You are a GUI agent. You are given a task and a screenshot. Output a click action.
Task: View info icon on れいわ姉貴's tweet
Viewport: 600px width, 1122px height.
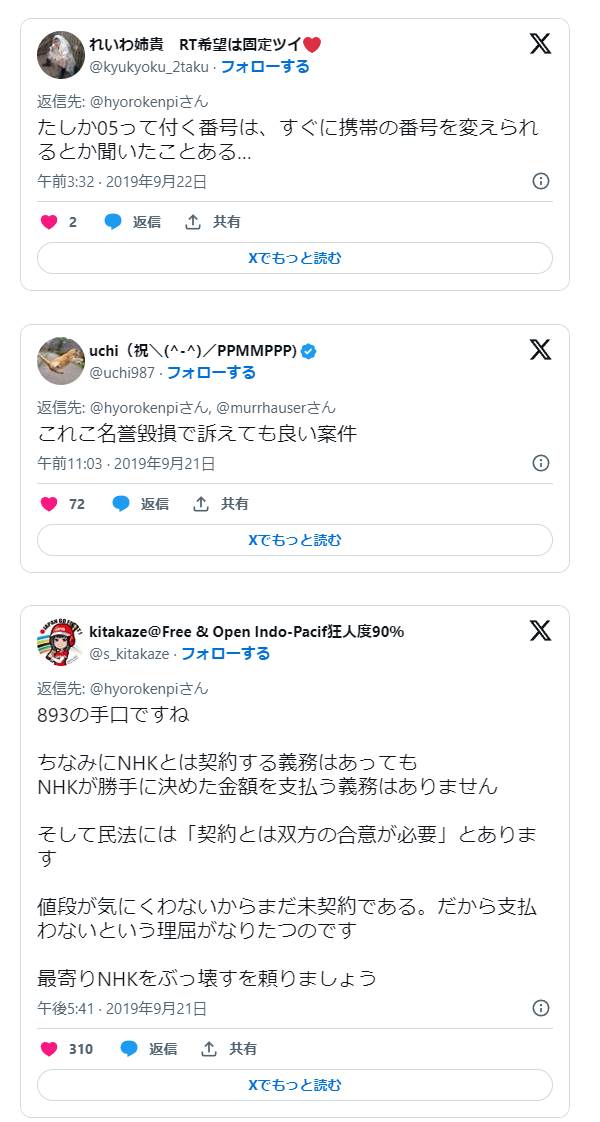[540, 181]
